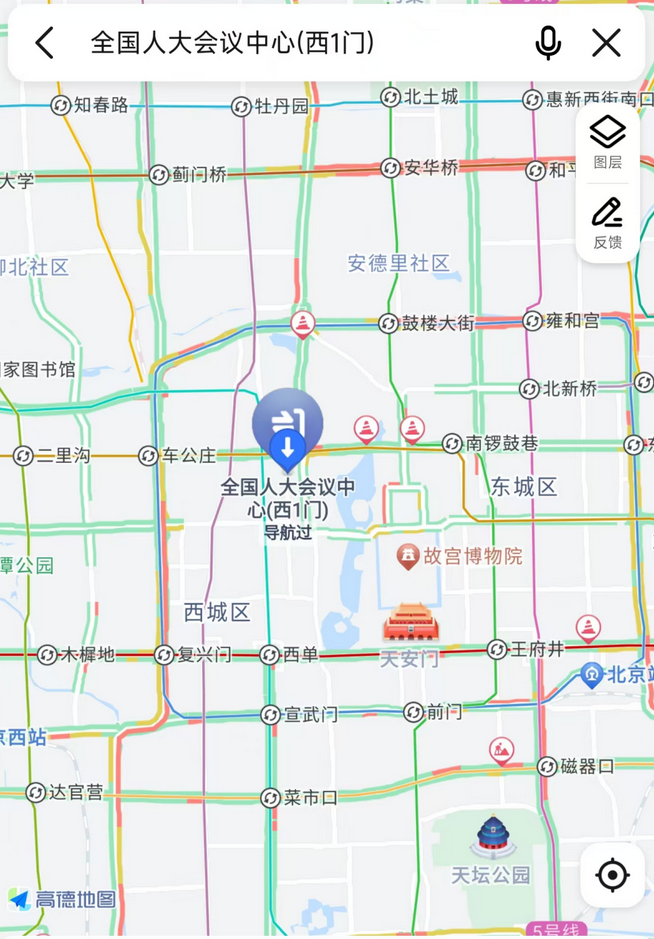Select the 全国人大会议中心(西1门) destination pin
Viewport: 654px width, 939px height.
(x=288, y=431)
